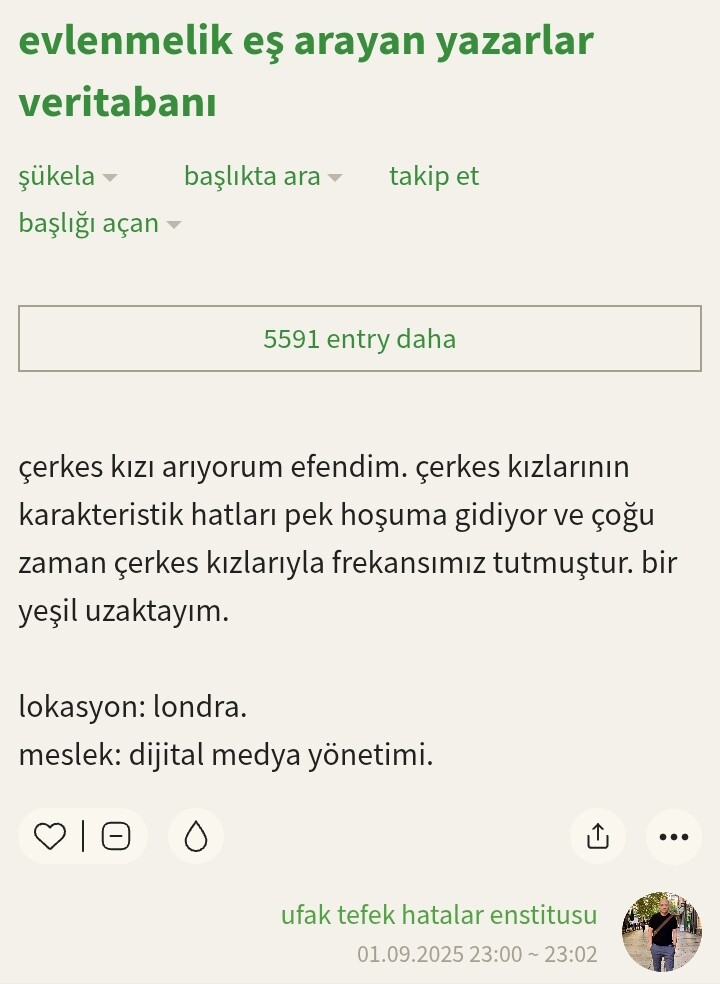Expand the başlığı açan dropdown
This screenshot has height=984, width=720.
[100, 223]
